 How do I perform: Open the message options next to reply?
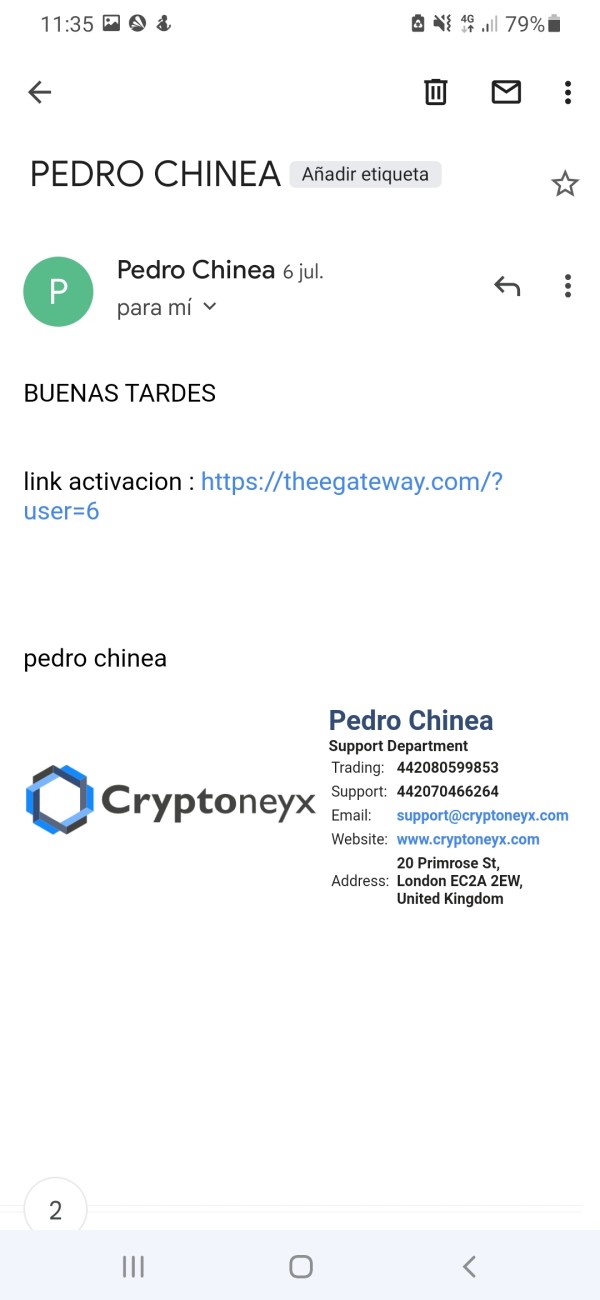coord(567,286)
